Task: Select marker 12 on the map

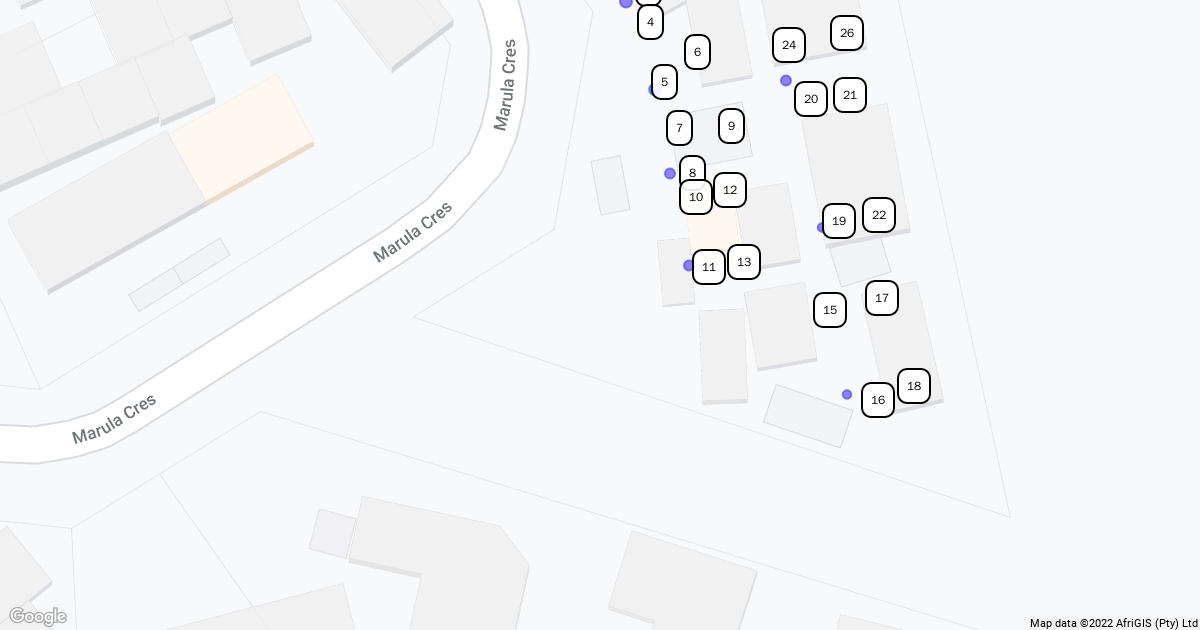Action: [730, 190]
